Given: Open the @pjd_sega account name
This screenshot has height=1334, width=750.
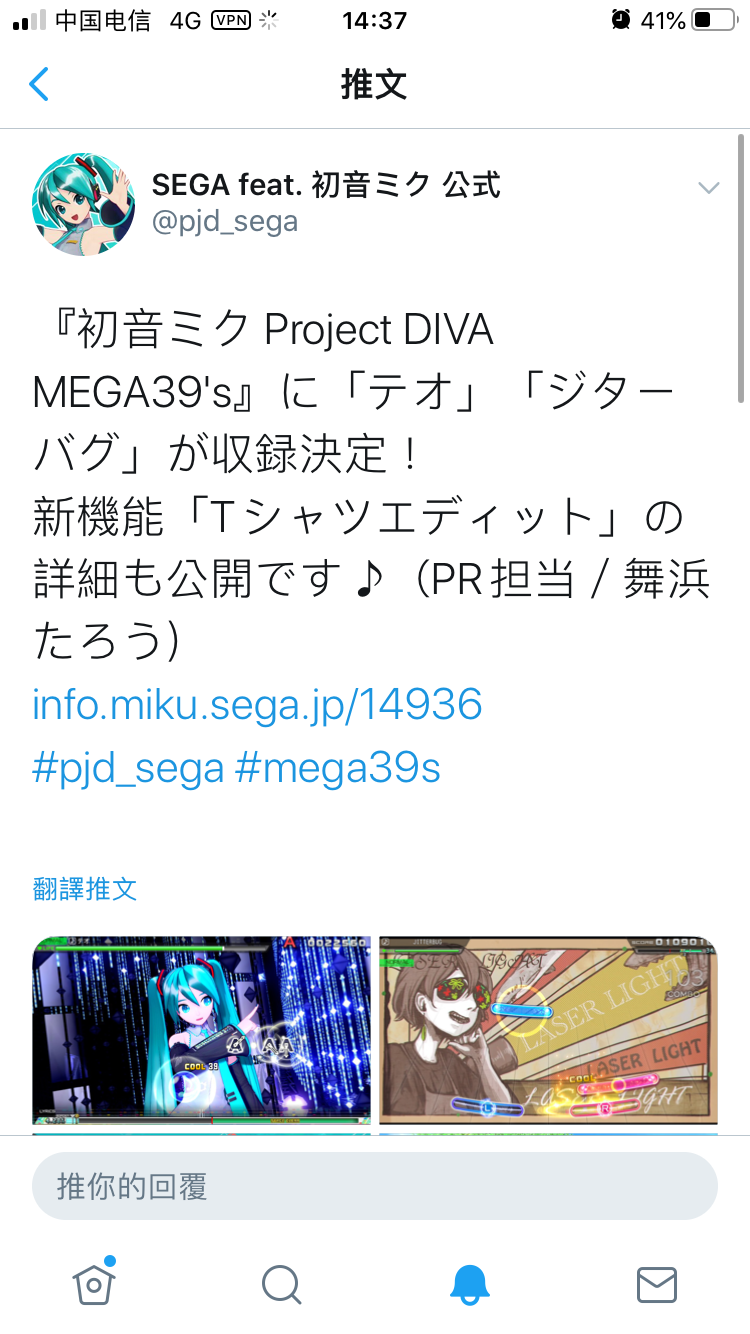Looking at the screenshot, I should tap(225, 221).
